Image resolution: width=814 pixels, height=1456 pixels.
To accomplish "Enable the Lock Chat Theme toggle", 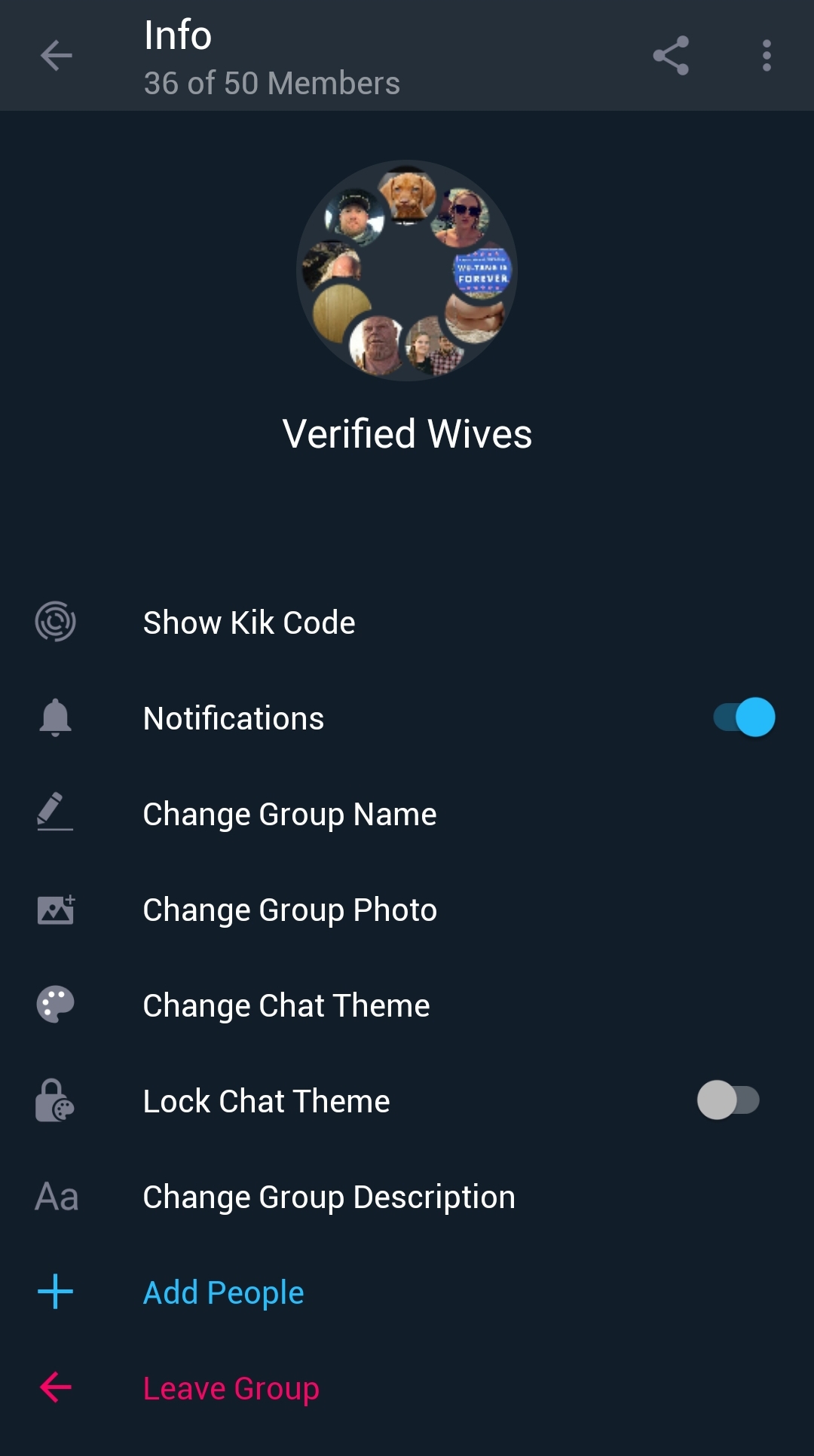I will [729, 1100].
